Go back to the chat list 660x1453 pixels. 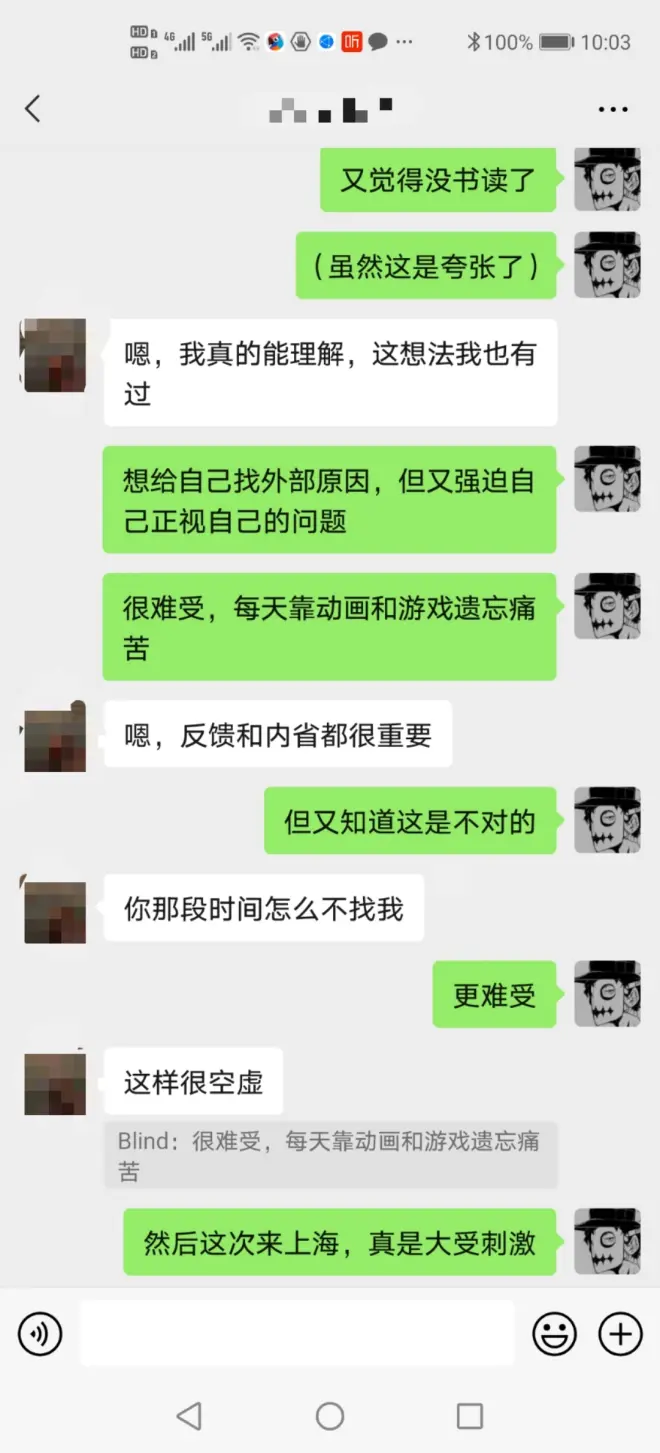(33, 109)
